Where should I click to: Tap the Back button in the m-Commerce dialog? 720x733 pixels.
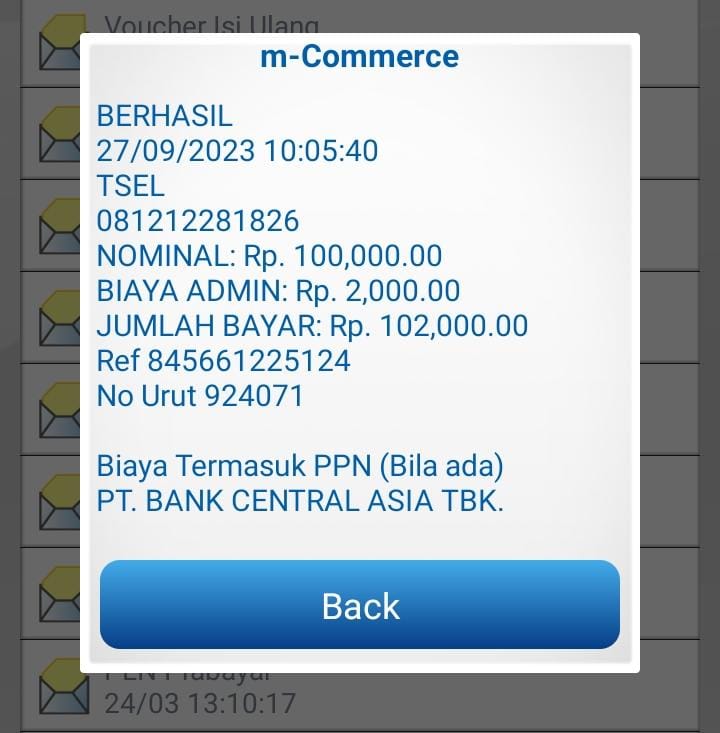point(360,605)
